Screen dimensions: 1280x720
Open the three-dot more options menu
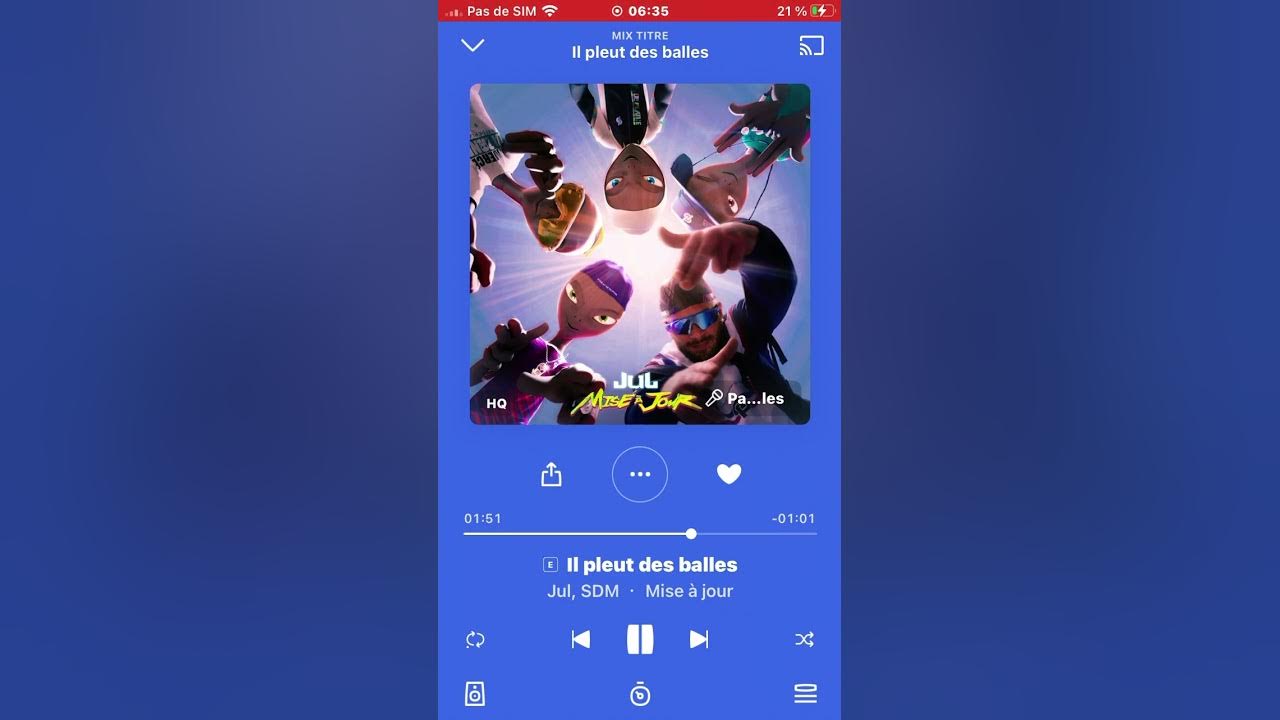tap(640, 475)
